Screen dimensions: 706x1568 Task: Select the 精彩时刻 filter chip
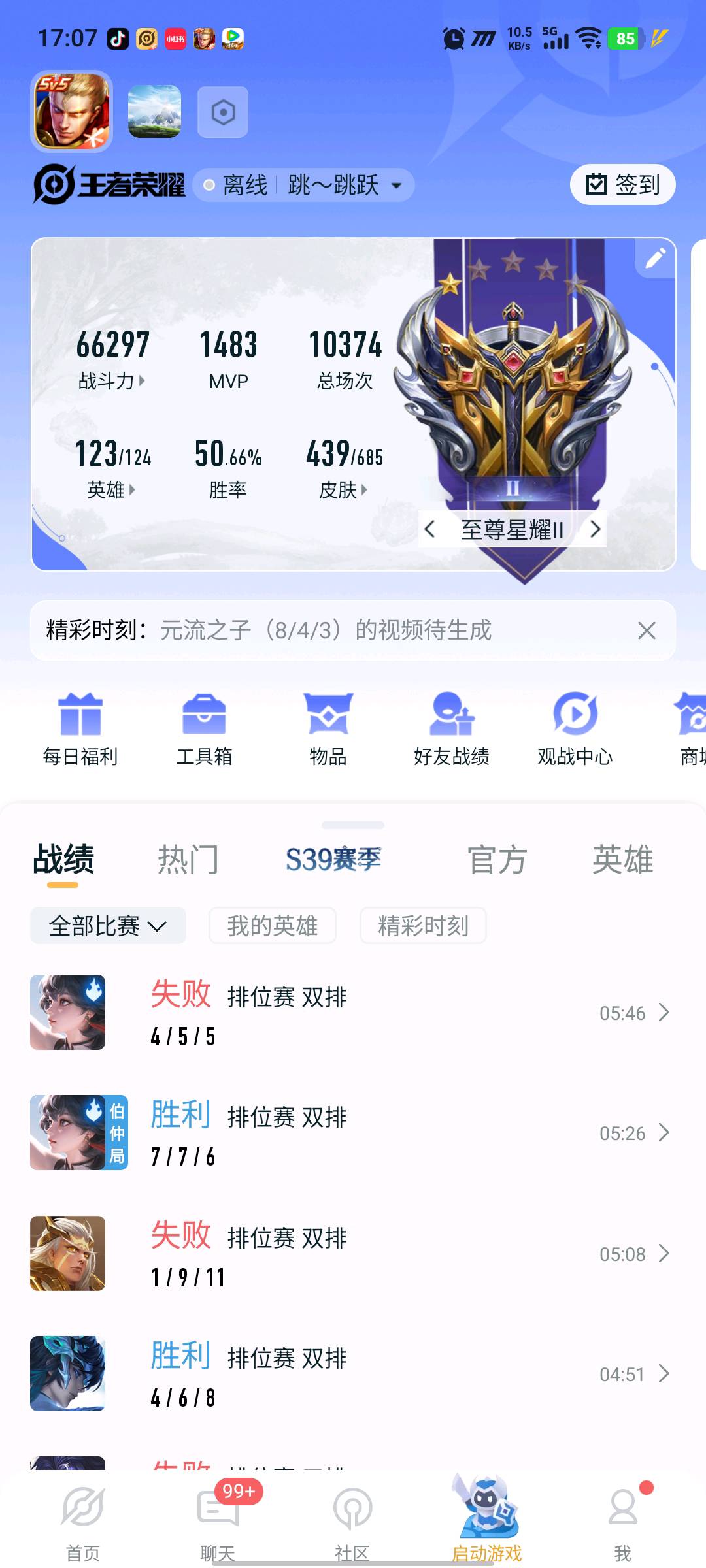tap(423, 926)
